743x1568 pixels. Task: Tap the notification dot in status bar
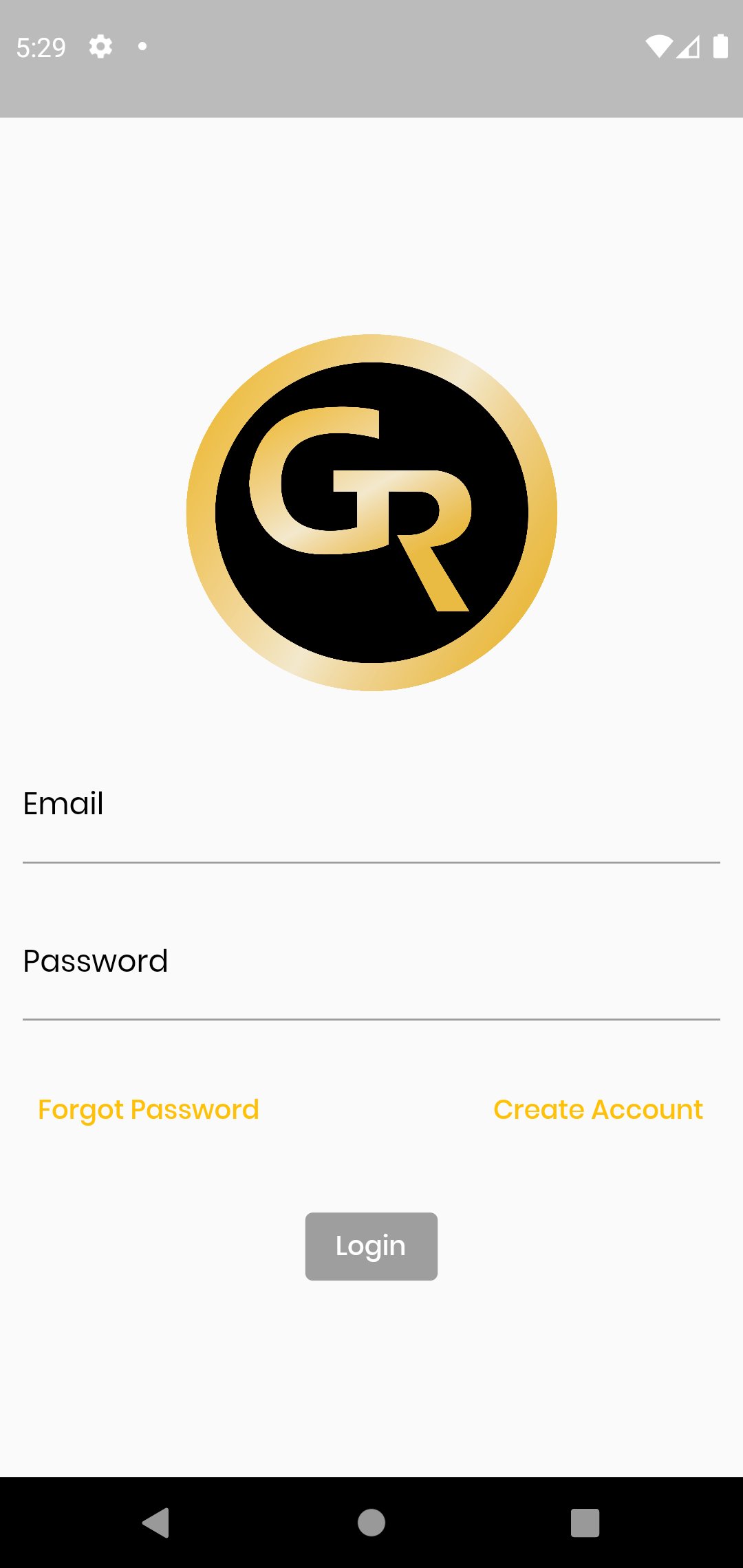(142, 46)
